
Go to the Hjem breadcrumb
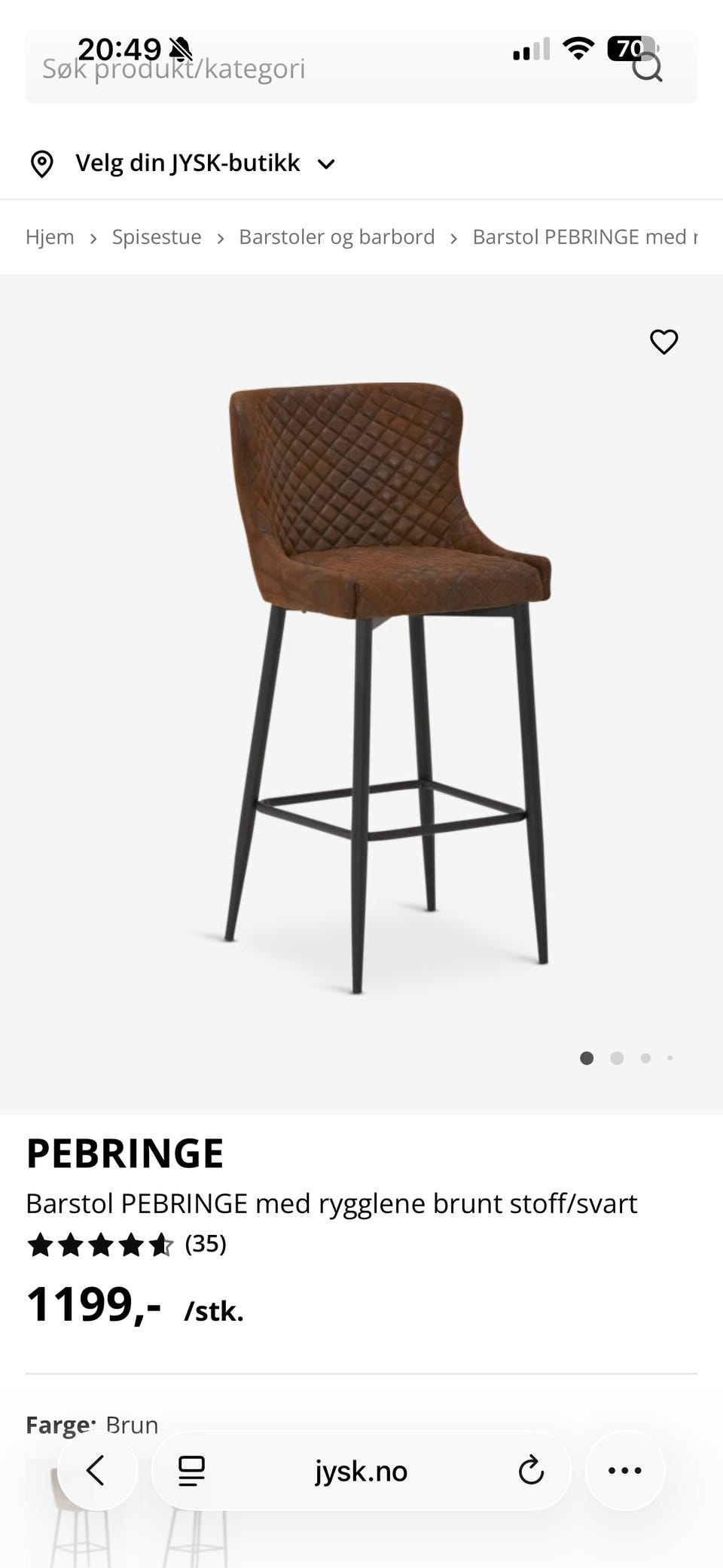50,237
